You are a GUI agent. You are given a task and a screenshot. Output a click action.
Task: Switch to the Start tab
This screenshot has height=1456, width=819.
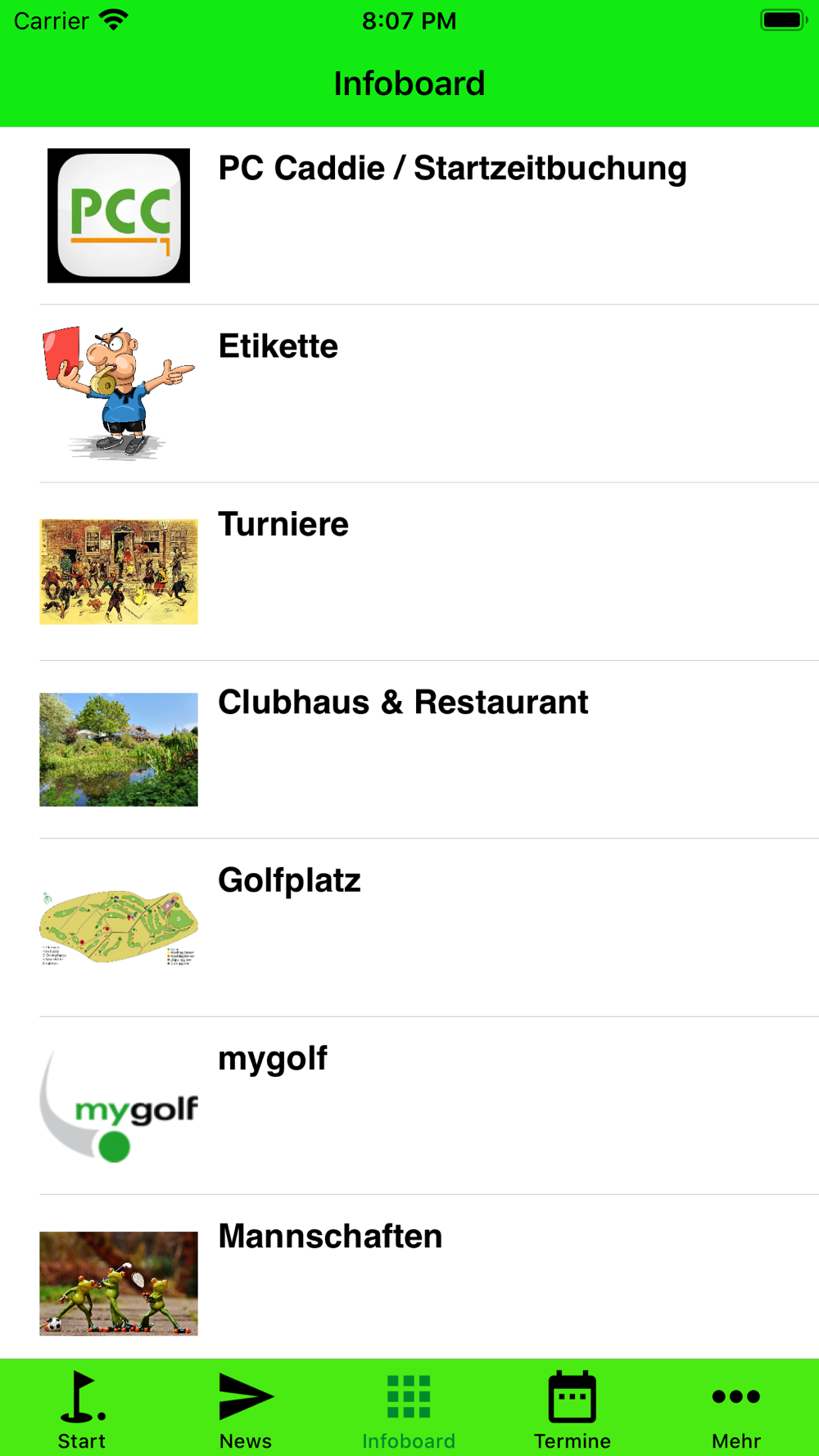tap(82, 1409)
